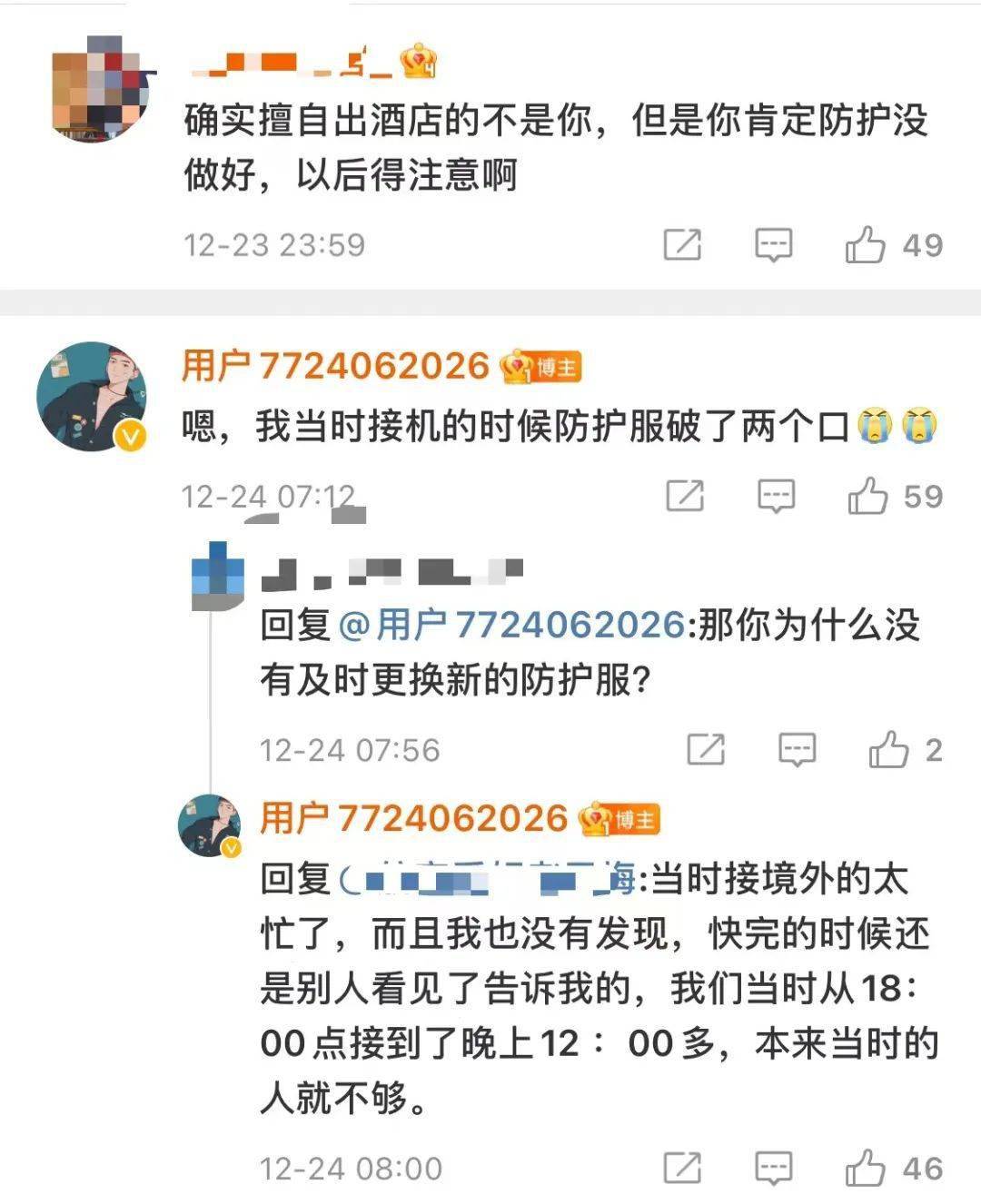Reply to the 12-24 08:00 comment

(774, 1168)
